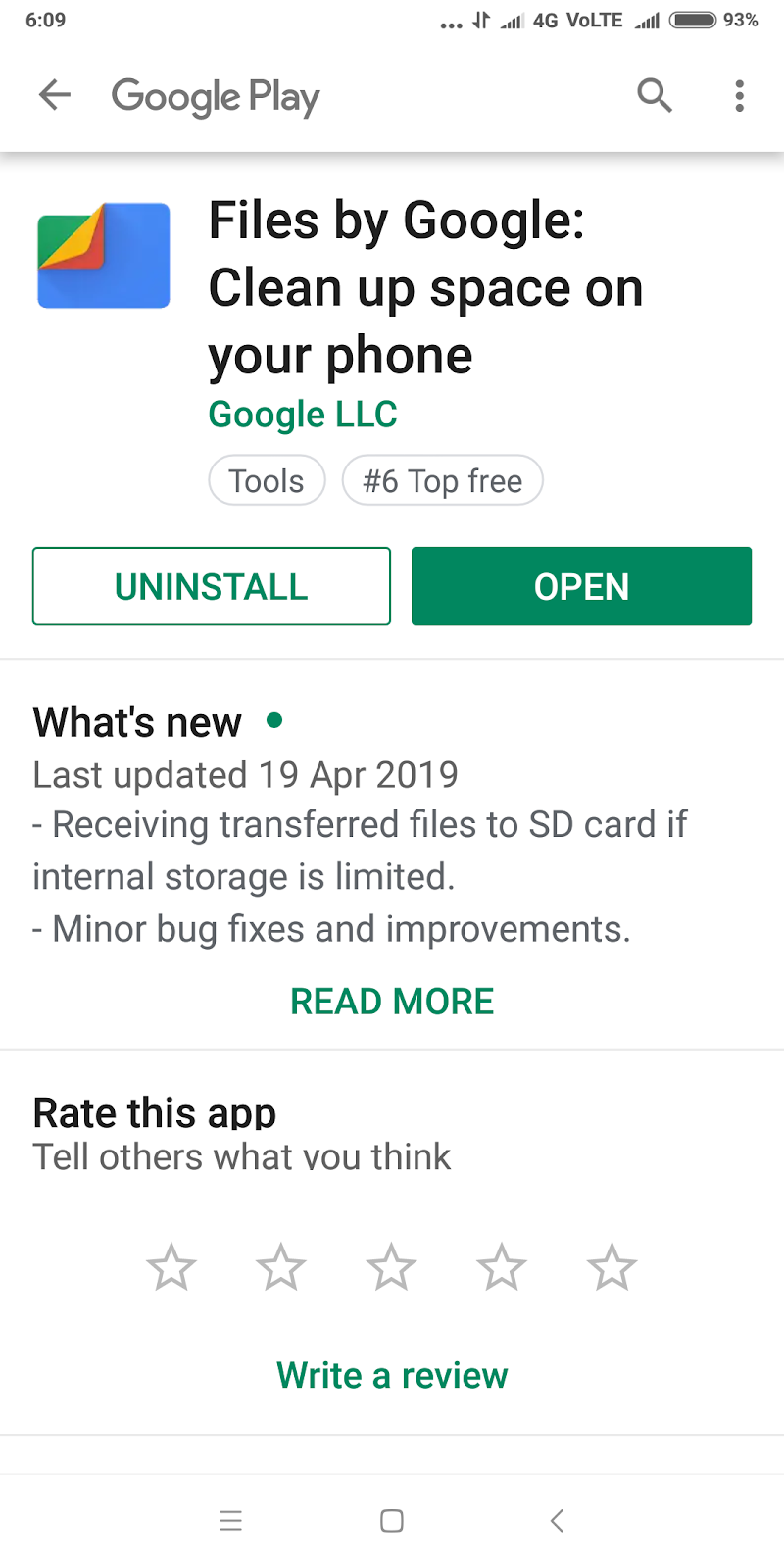This screenshot has width=784, height=1568.
Task: Rate the app one star
Action: [171, 1267]
